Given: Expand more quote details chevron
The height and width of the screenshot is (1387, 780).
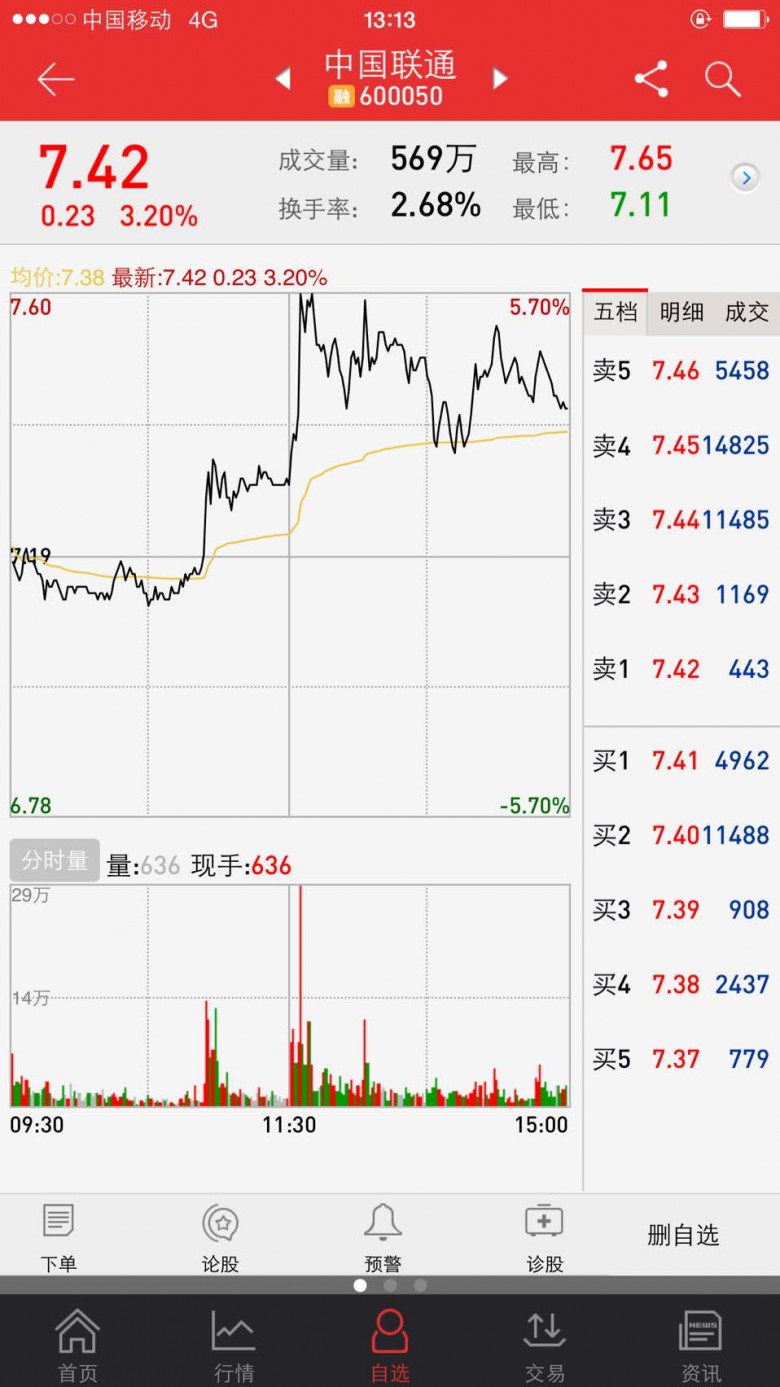Looking at the screenshot, I should (745, 178).
